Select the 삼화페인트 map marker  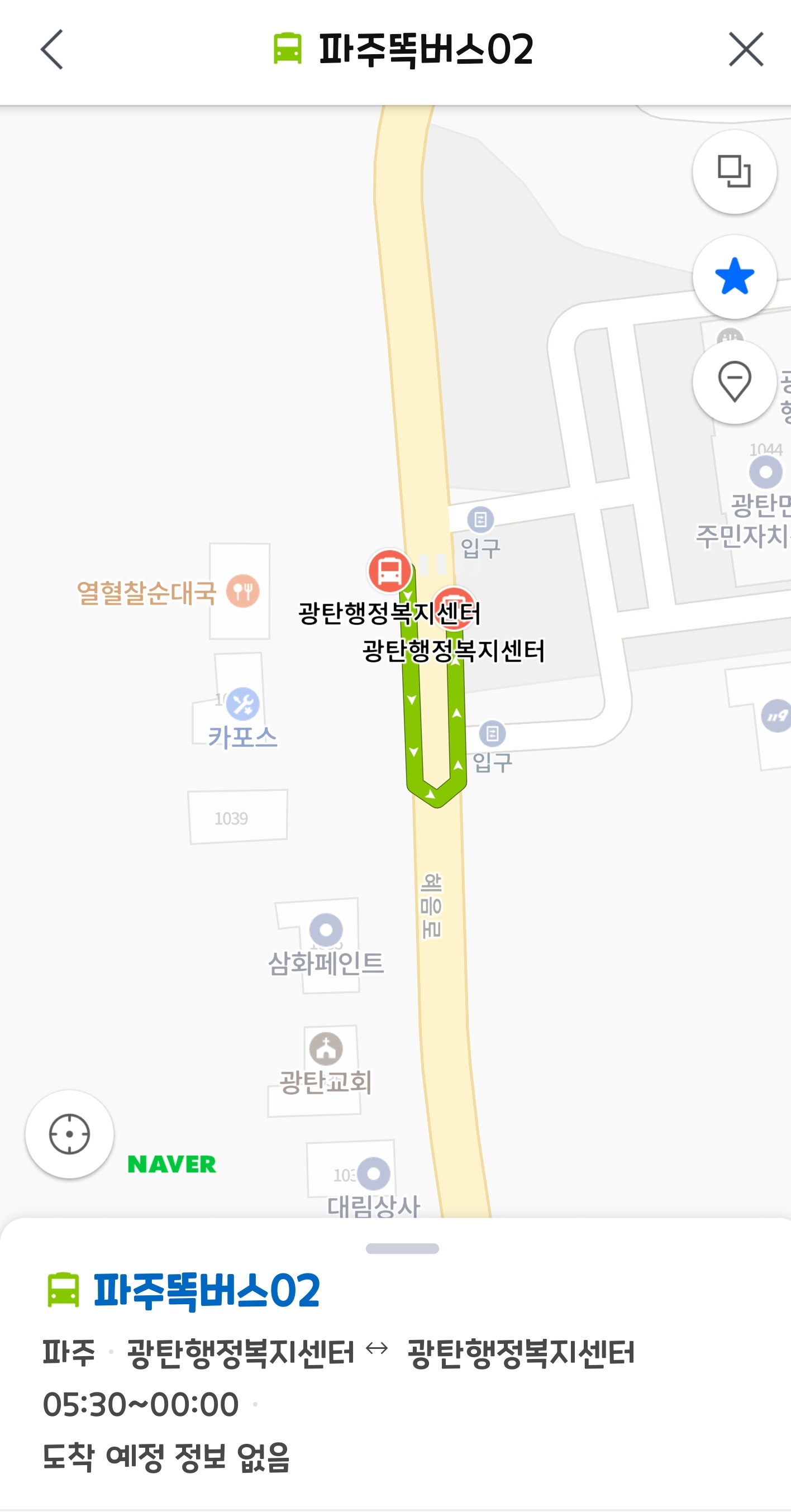[x=326, y=930]
